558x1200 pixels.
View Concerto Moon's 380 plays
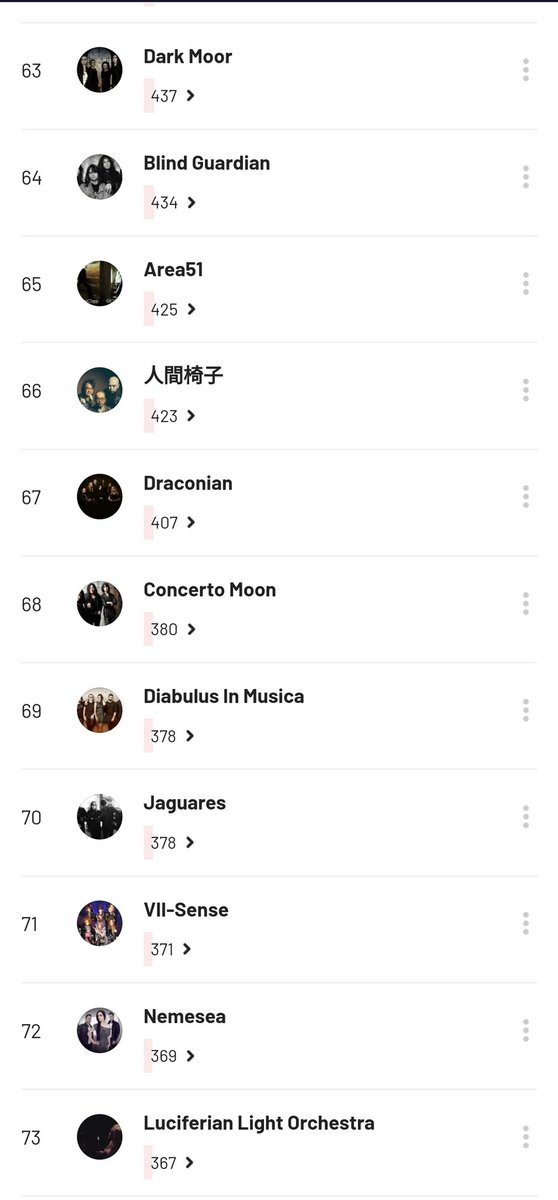click(172, 629)
